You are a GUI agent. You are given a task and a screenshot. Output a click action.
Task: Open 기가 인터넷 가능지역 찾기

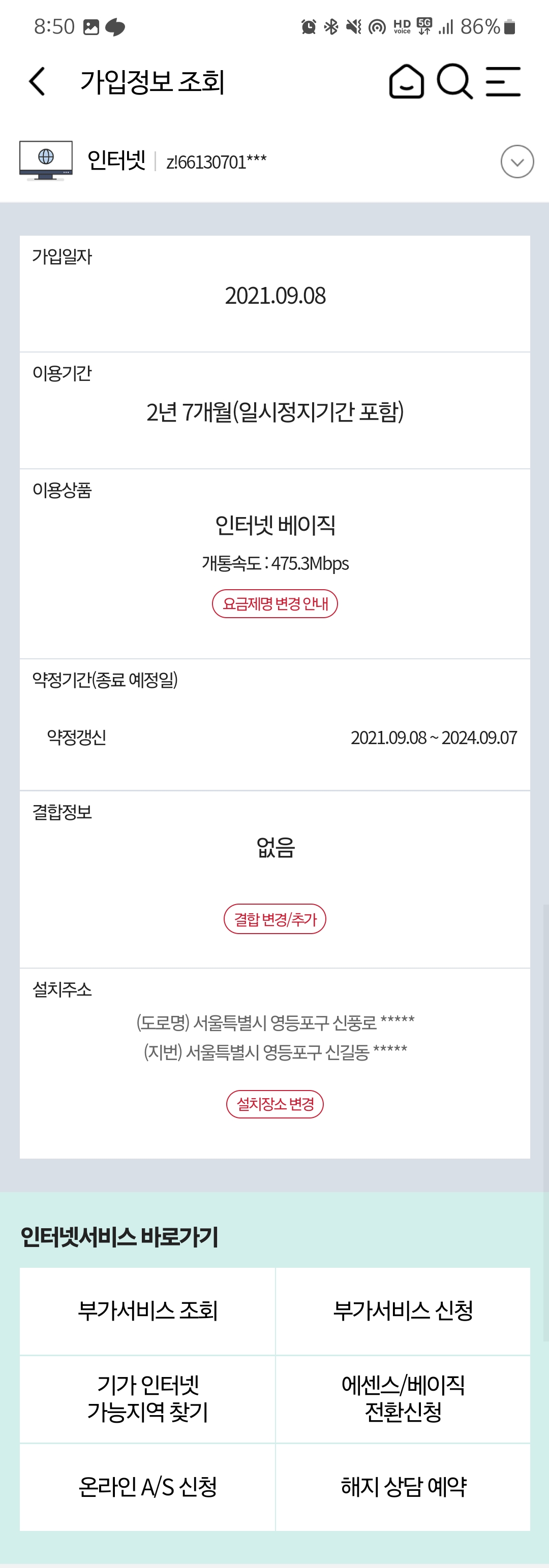147,1399
